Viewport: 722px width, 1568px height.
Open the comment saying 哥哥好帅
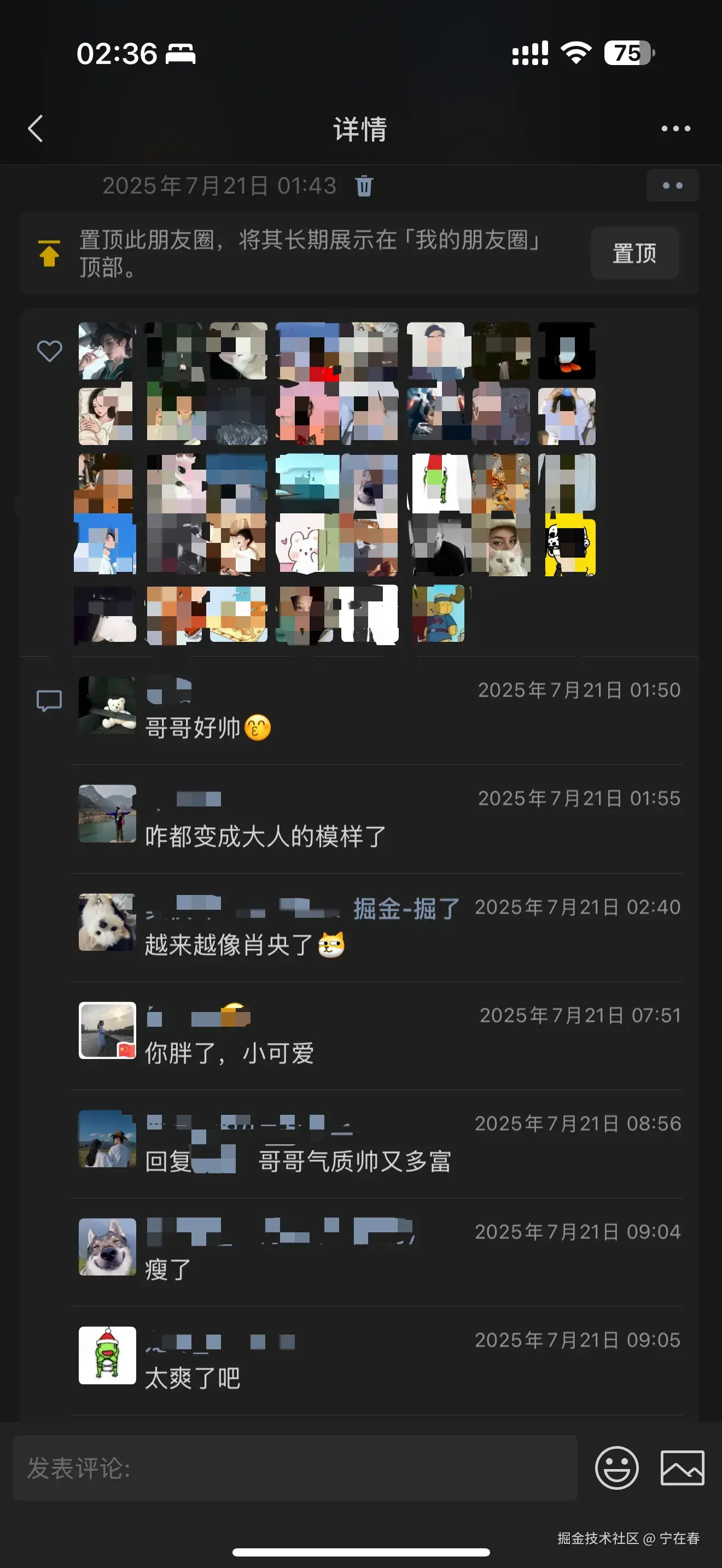pyautogui.click(x=194, y=728)
